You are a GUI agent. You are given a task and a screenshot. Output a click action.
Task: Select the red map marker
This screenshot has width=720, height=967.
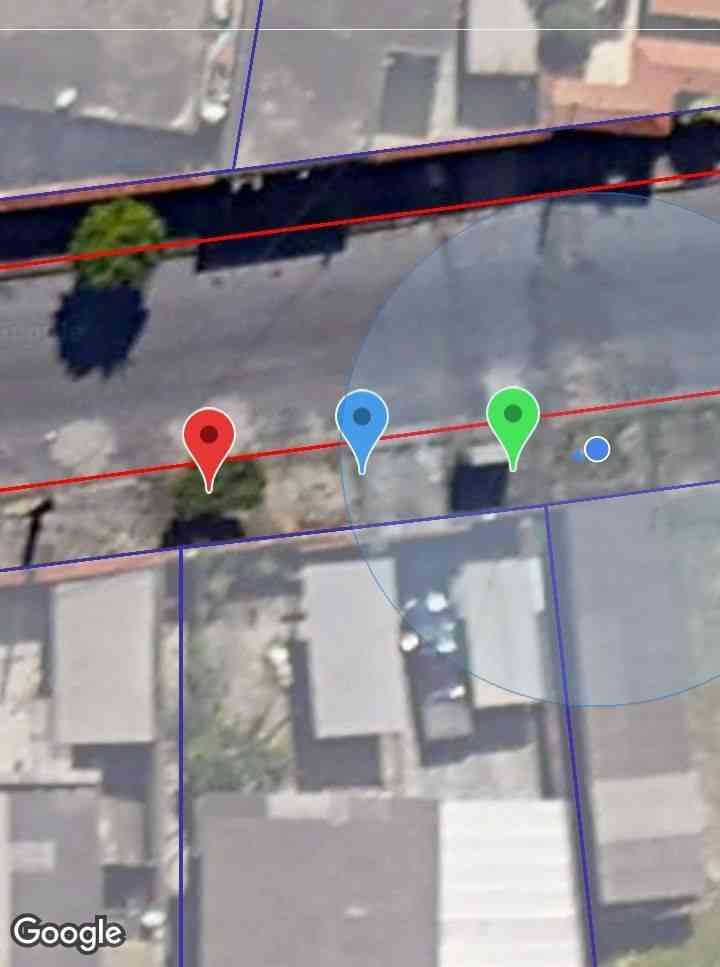point(209,440)
